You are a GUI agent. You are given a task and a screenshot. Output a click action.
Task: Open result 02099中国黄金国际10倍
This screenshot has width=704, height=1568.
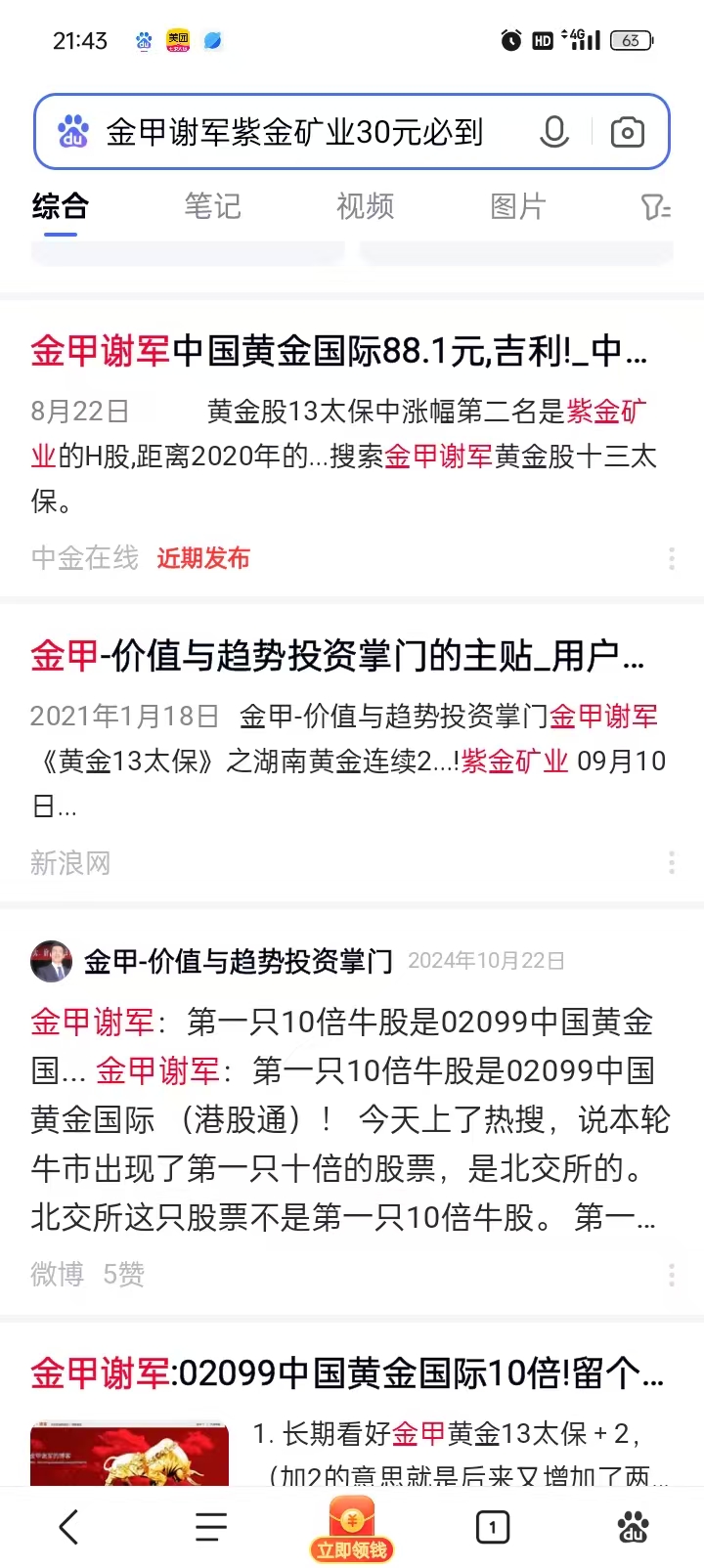[x=348, y=1373]
